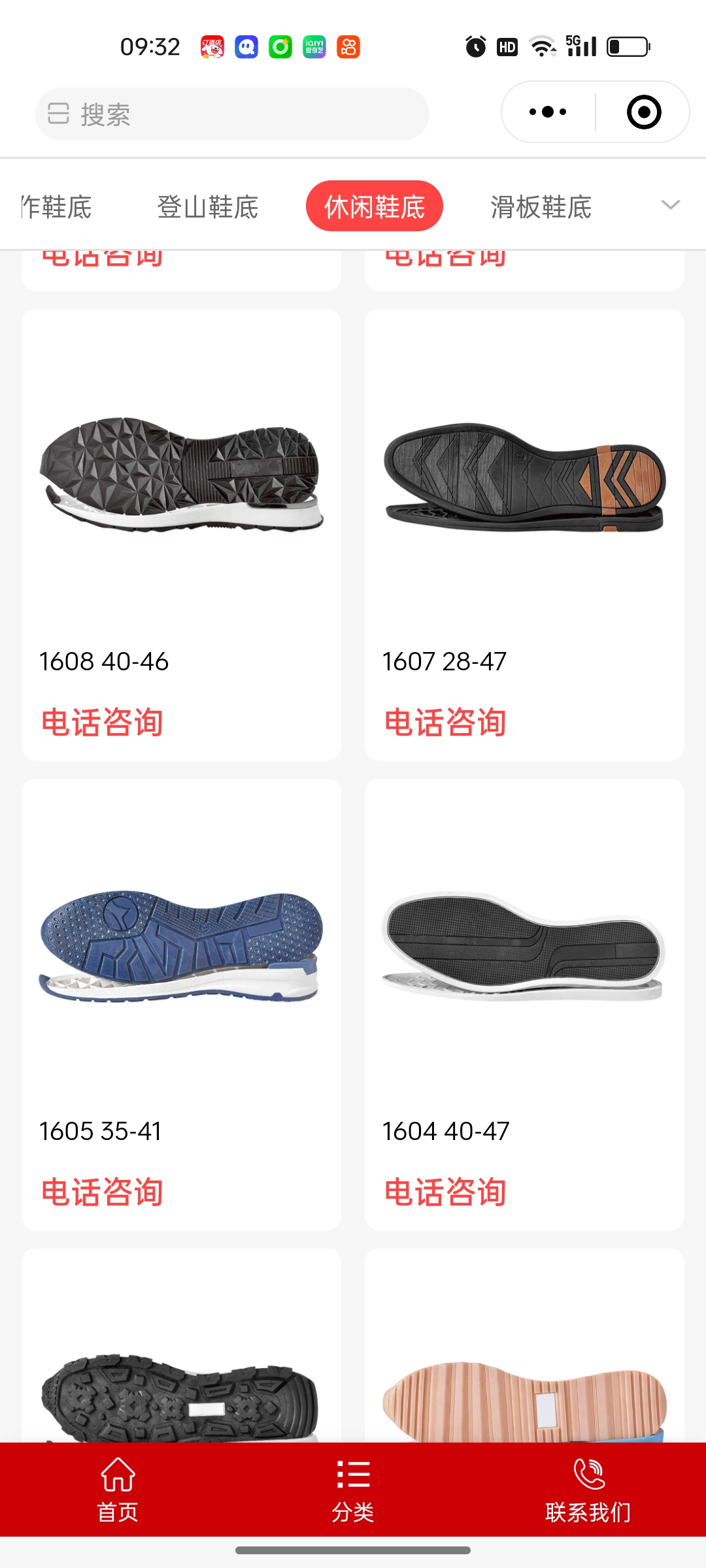This screenshot has width=706, height=1568.
Task: Open the 联系我们 contact tab
Action: [588, 1490]
